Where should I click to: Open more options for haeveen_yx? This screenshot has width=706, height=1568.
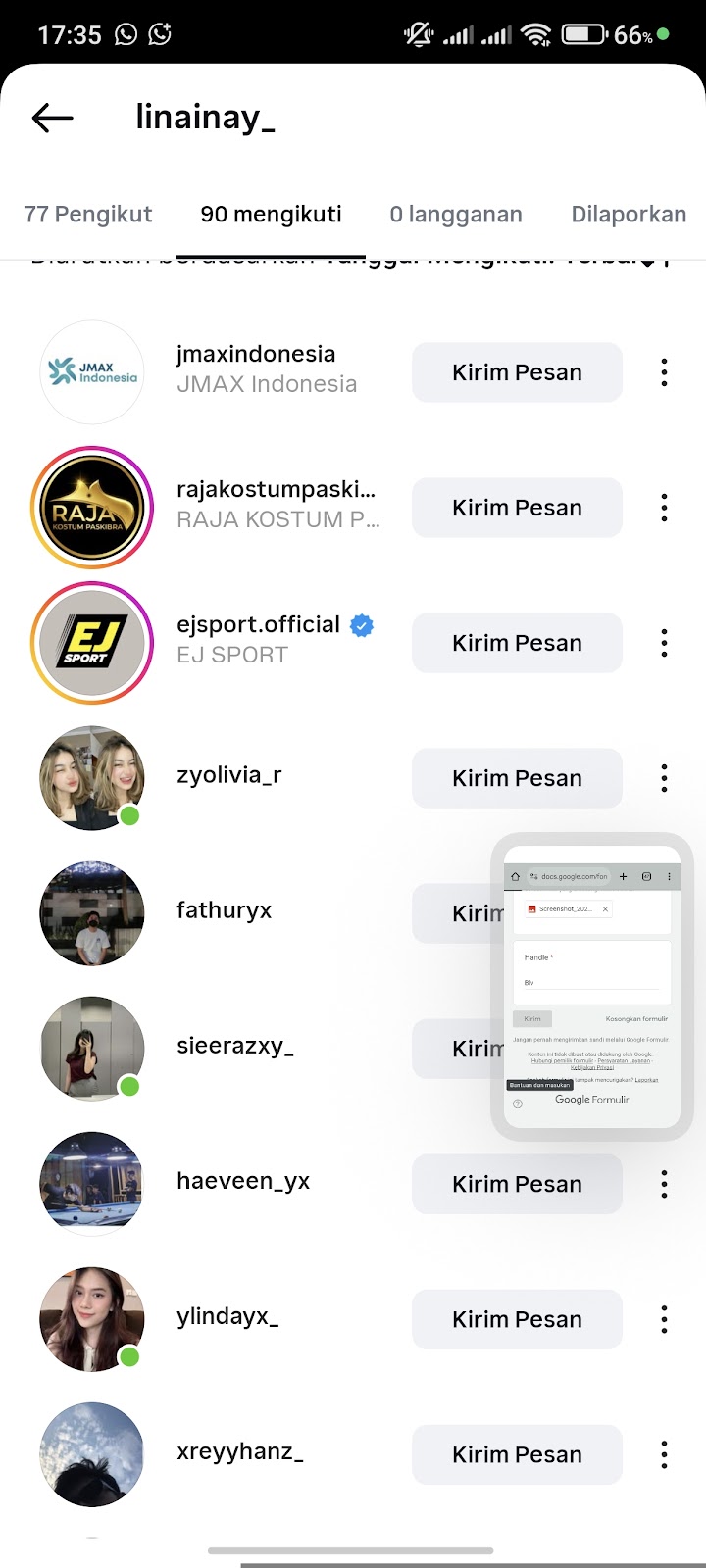point(665,1184)
